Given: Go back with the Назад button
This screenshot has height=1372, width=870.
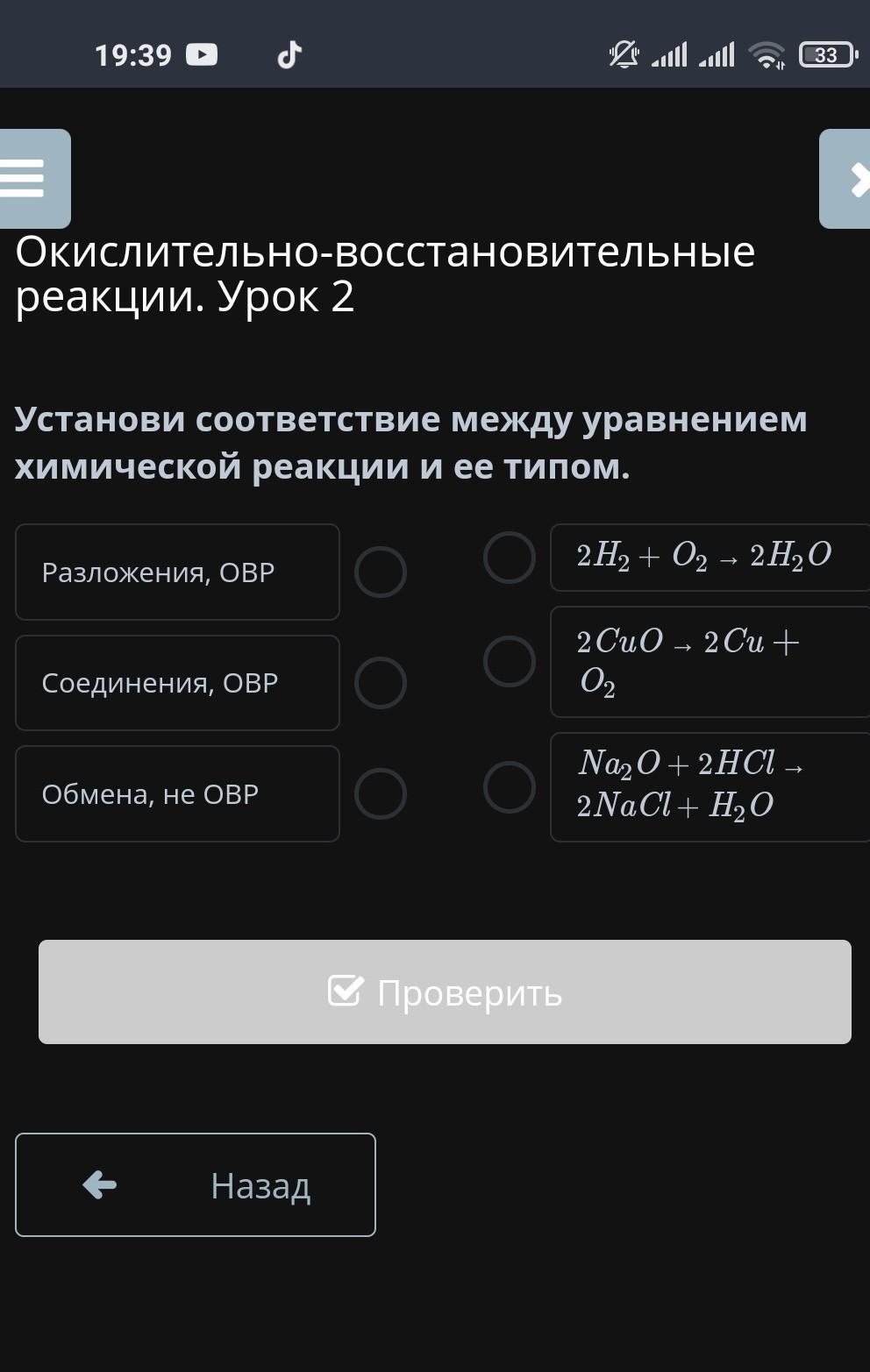Looking at the screenshot, I should (x=196, y=1184).
